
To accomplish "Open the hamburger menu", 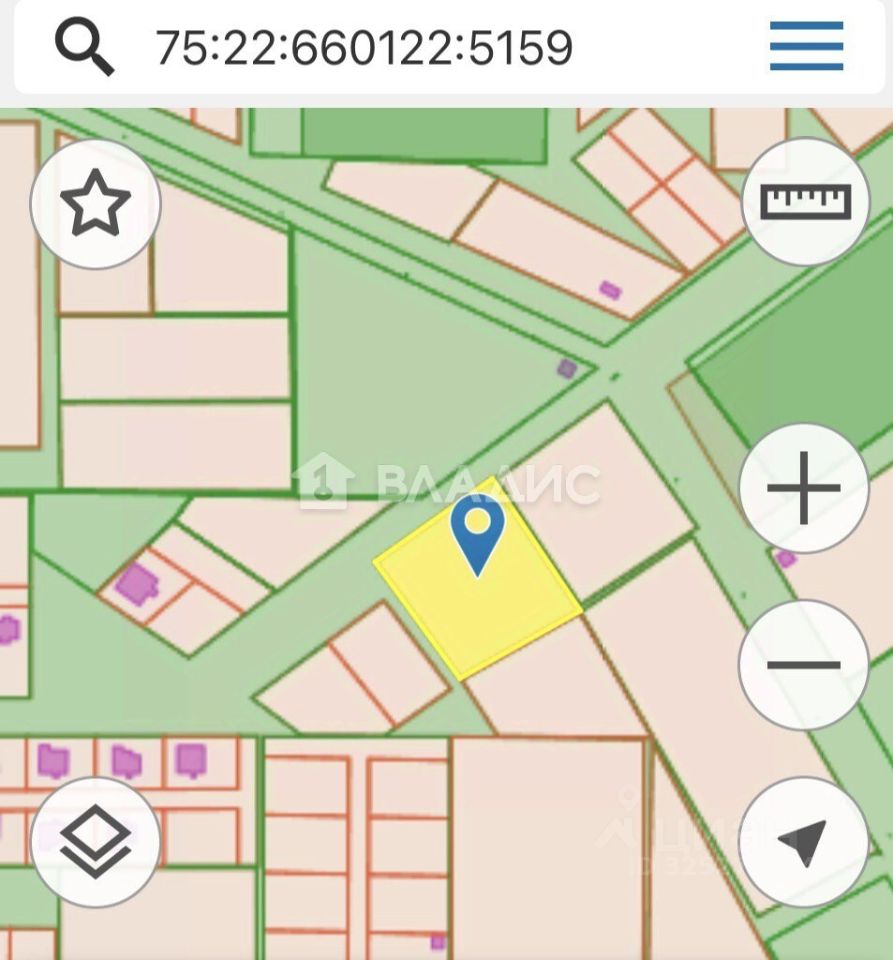I will point(806,46).
